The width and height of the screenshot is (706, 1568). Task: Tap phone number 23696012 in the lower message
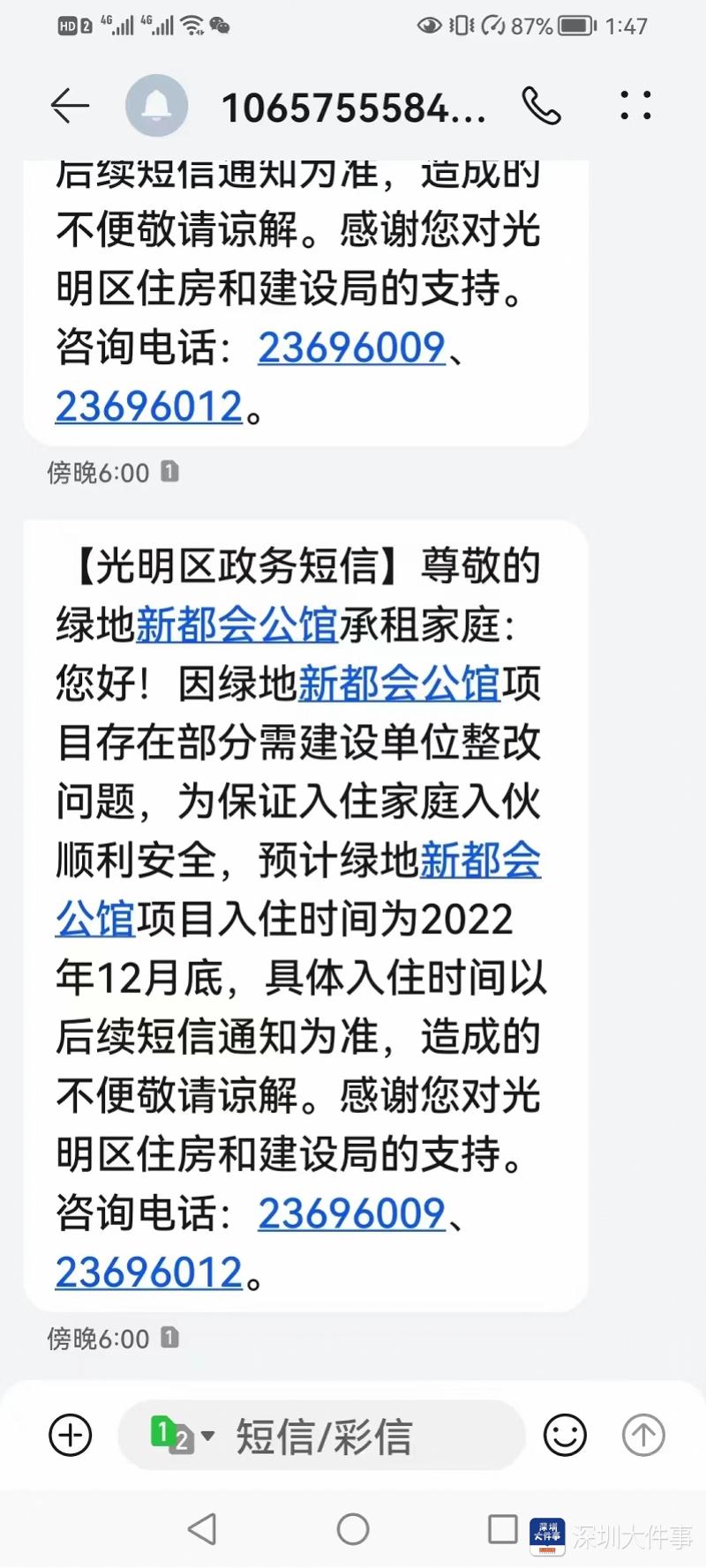(x=148, y=1273)
